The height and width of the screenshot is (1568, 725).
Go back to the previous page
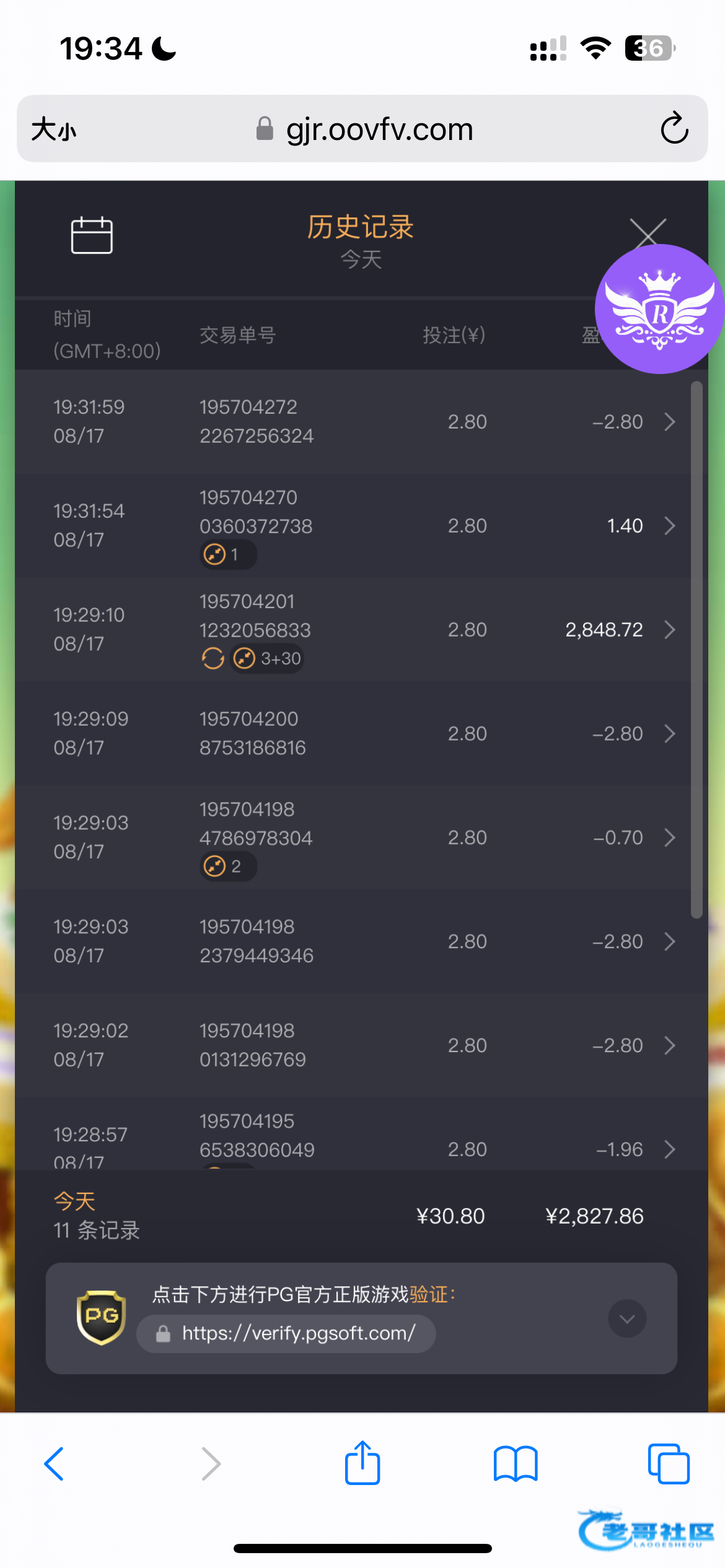(55, 1464)
